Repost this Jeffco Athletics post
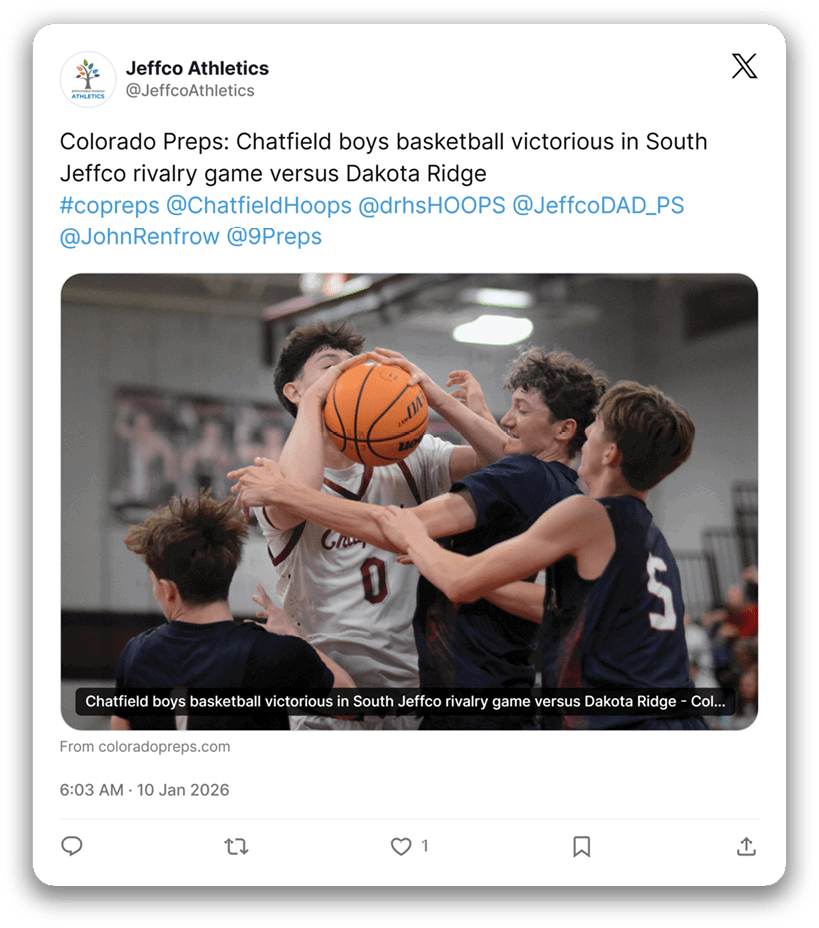Viewport: 819px width, 928px height. click(236, 847)
